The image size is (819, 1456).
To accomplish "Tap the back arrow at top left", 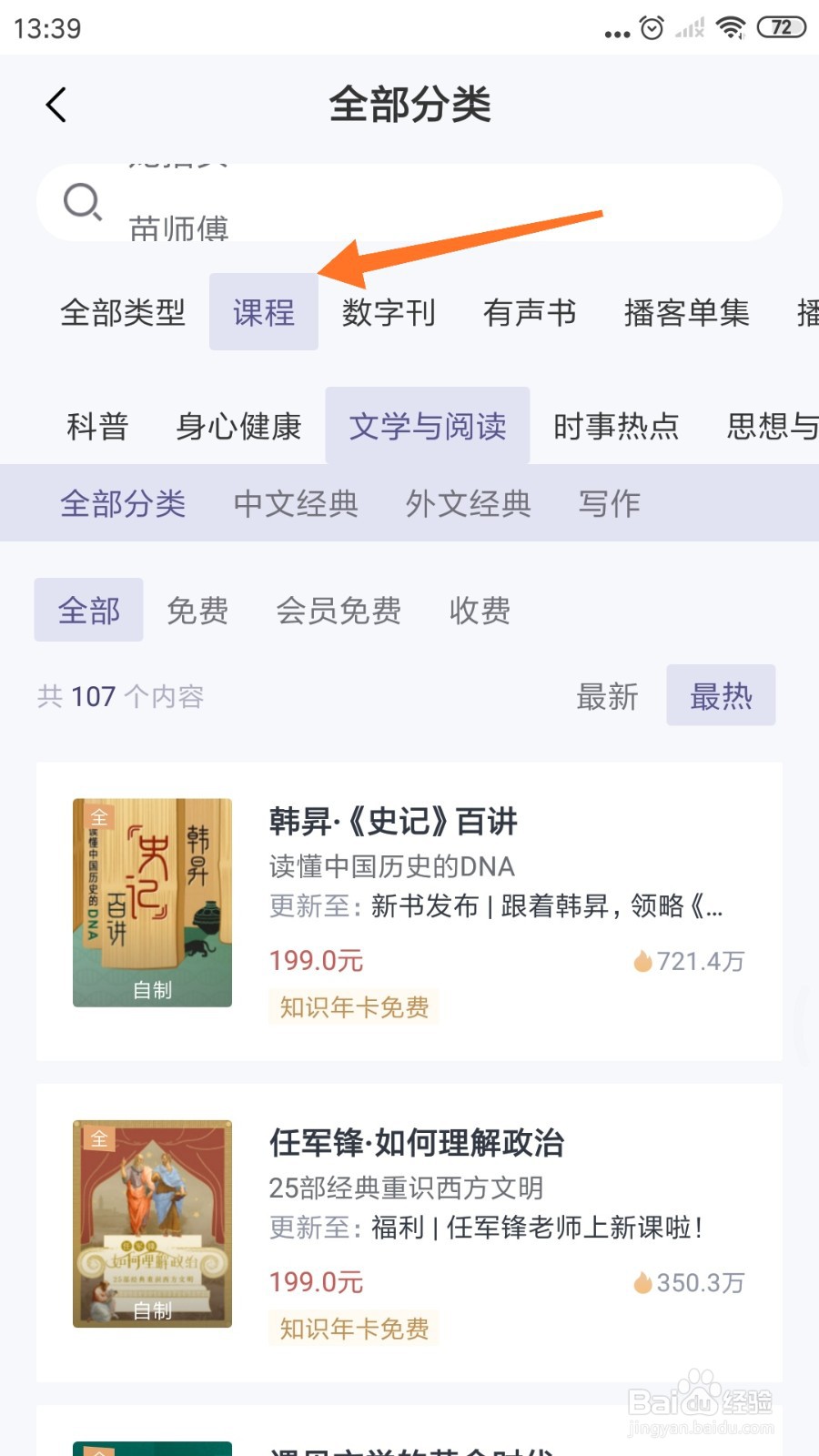I will click(56, 104).
